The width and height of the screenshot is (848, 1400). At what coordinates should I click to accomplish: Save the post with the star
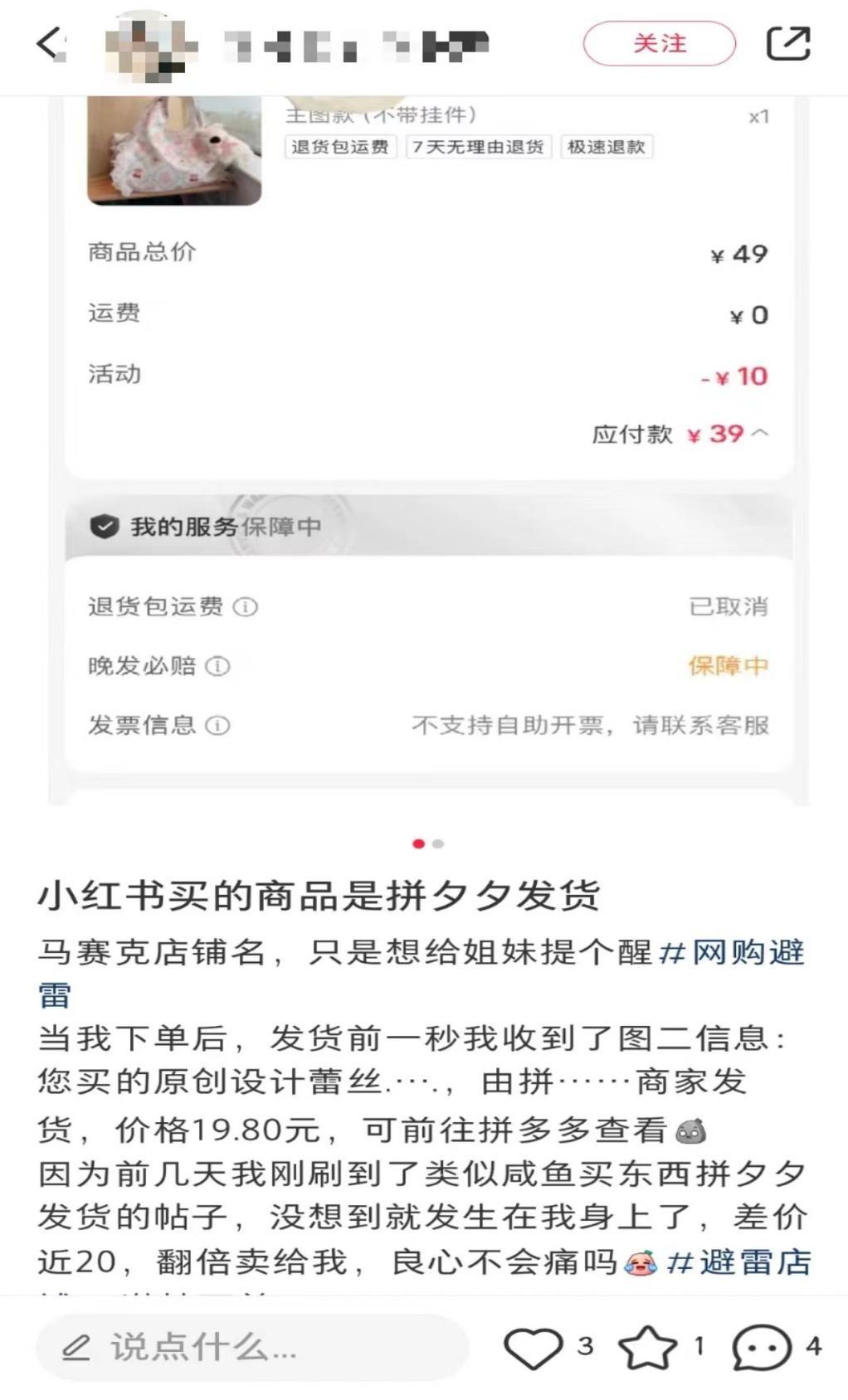(x=647, y=1347)
